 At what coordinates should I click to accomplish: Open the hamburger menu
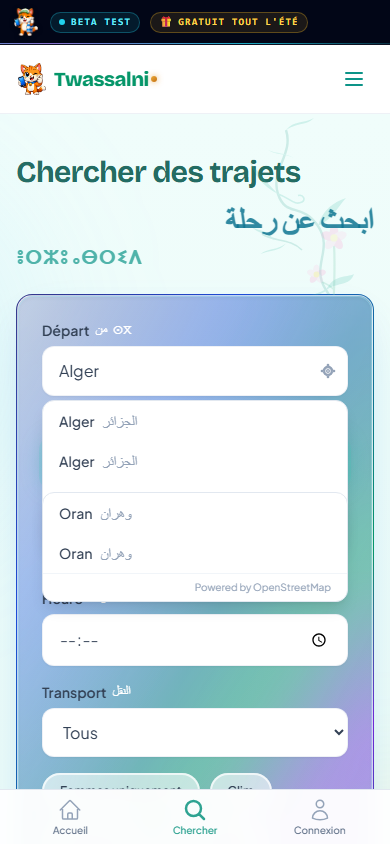pyautogui.click(x=354, y=79)
